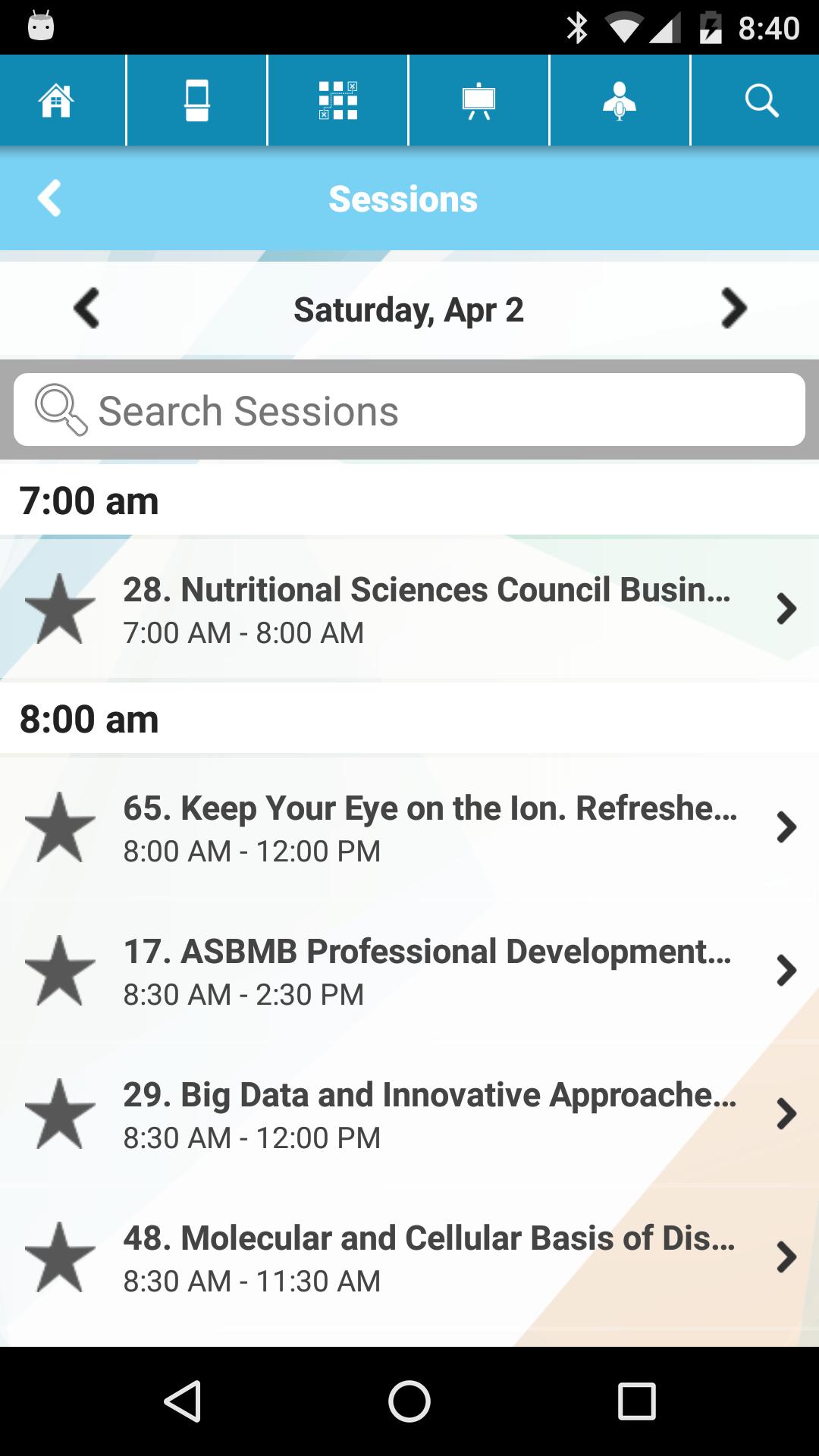Tap the system home button
819x1456 pixels.
409,1401
